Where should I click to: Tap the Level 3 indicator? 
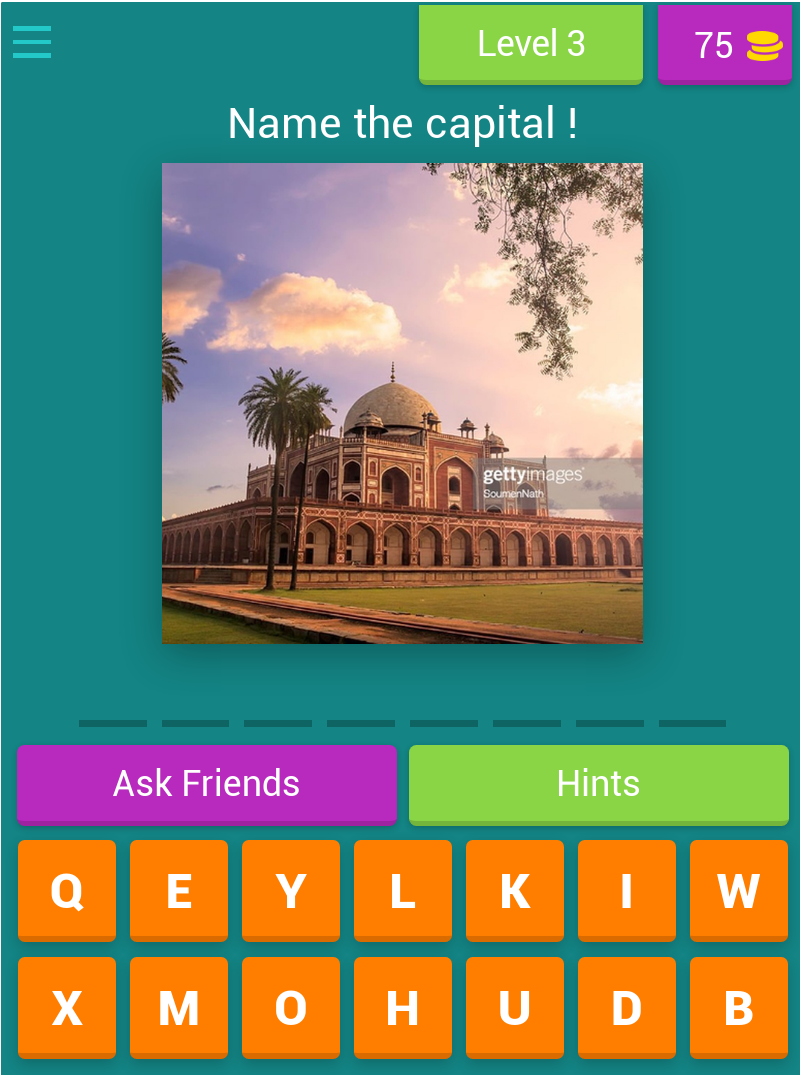(x=530, y=44)
